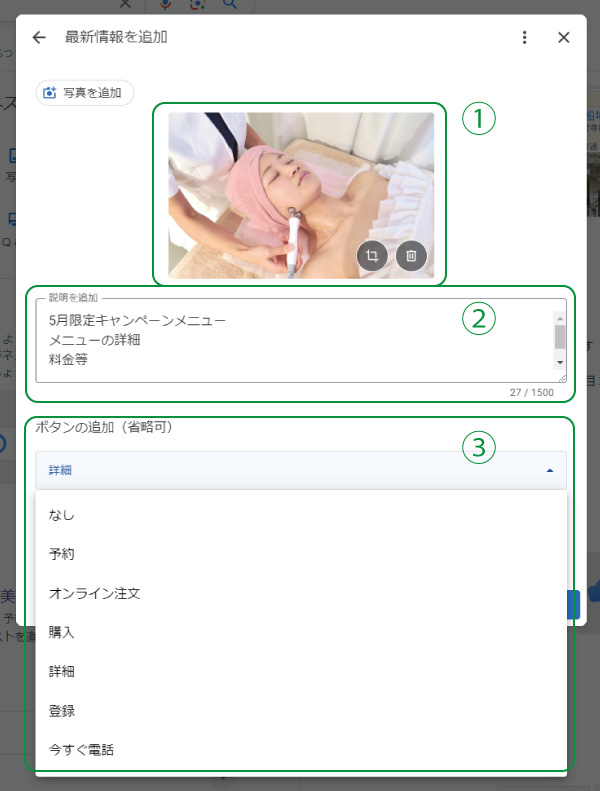This screenshot has height=791, width=600.
Task: Crop the uploaded photo
Action: coord(371,256)
